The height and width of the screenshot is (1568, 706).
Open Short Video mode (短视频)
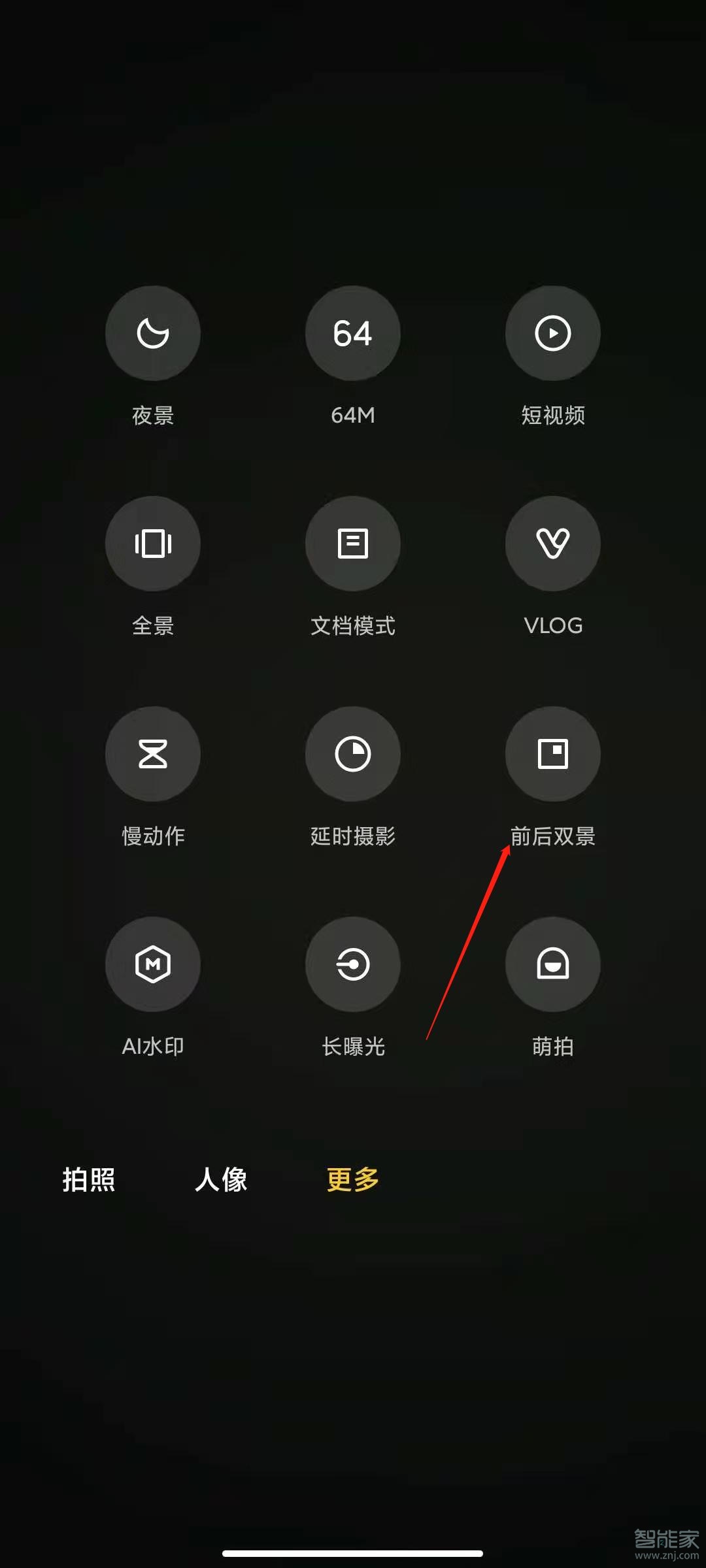(x=553, y=333)
